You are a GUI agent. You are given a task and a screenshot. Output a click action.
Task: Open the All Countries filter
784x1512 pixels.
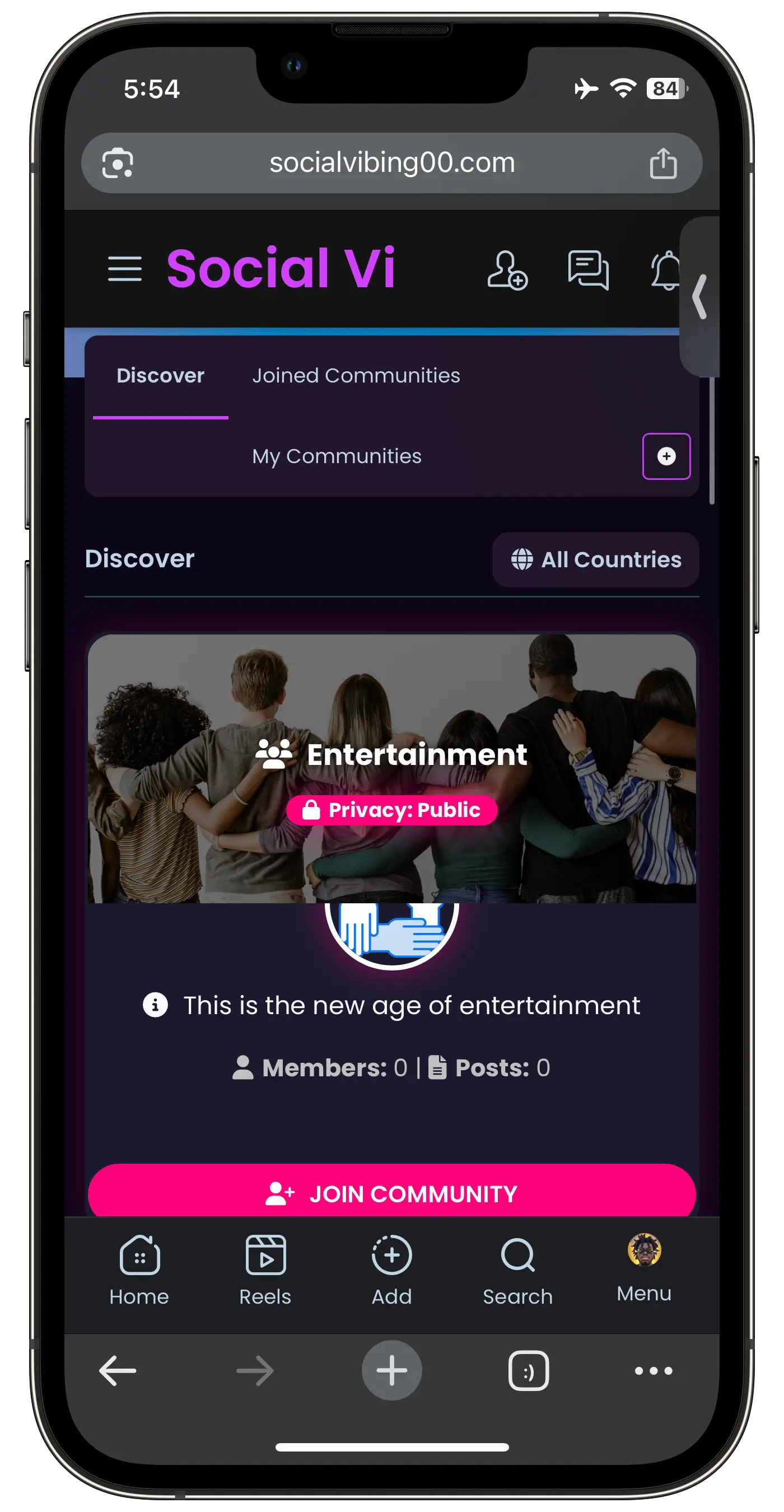596,559
